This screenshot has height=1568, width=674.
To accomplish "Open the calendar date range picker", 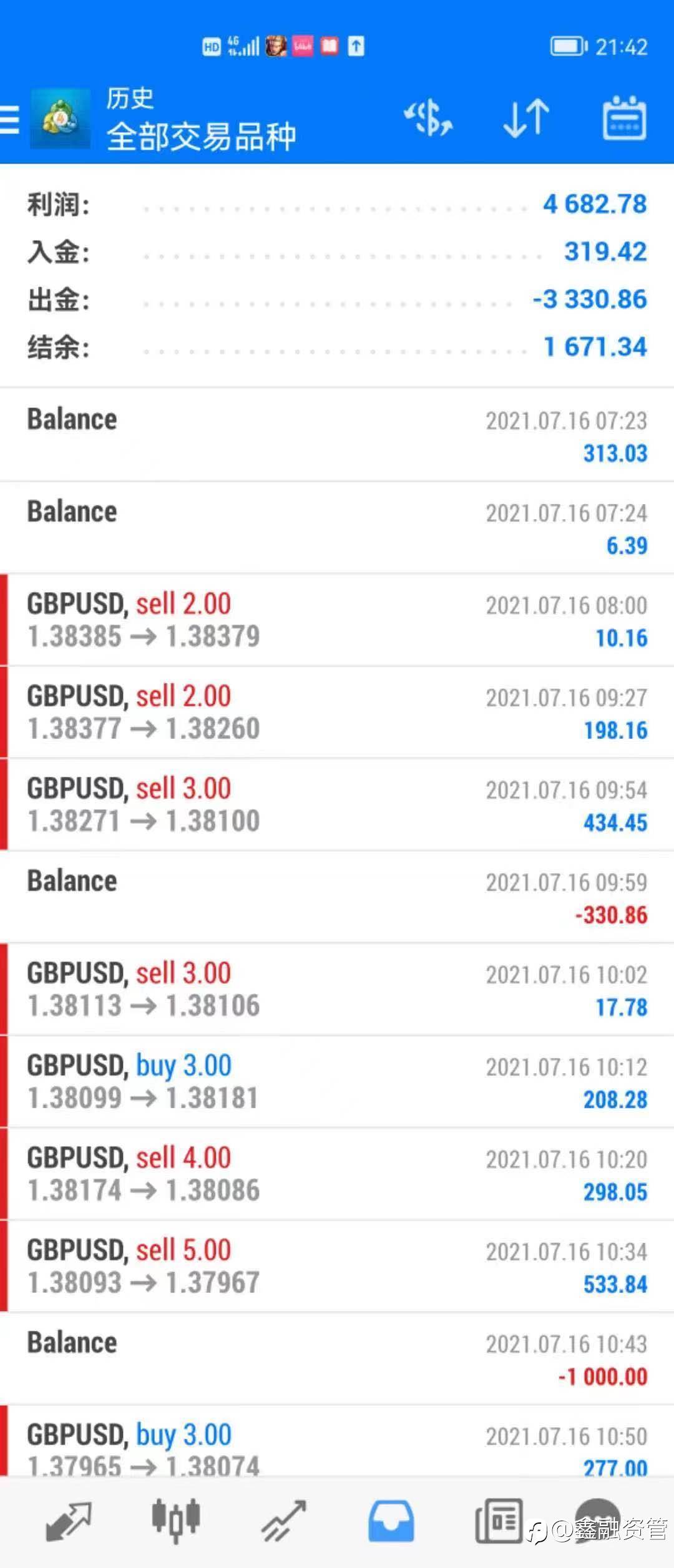I will click(624, 119).
